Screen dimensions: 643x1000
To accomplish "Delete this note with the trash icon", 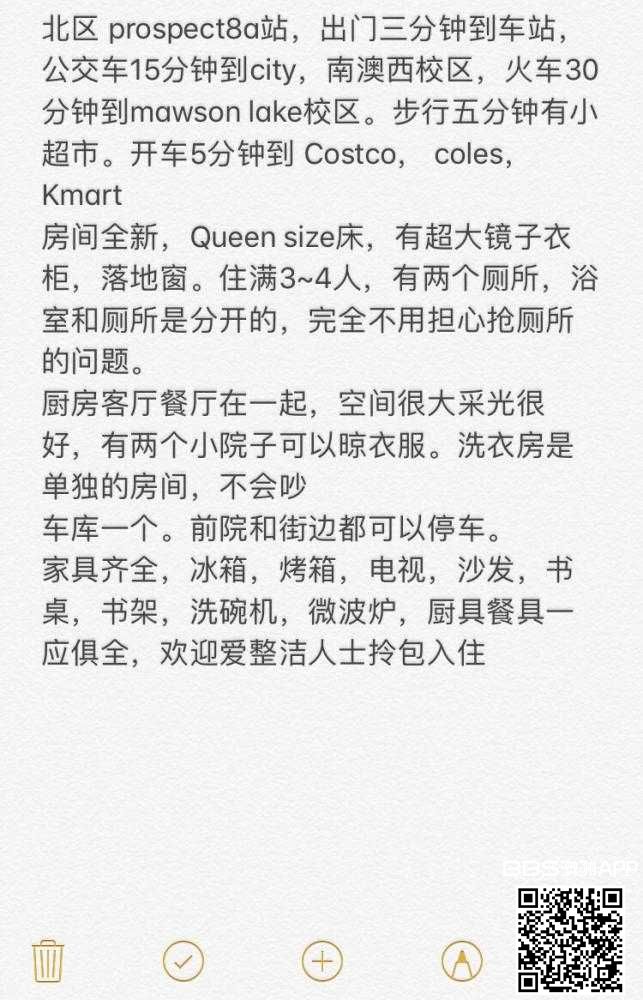I will (48, 962).
